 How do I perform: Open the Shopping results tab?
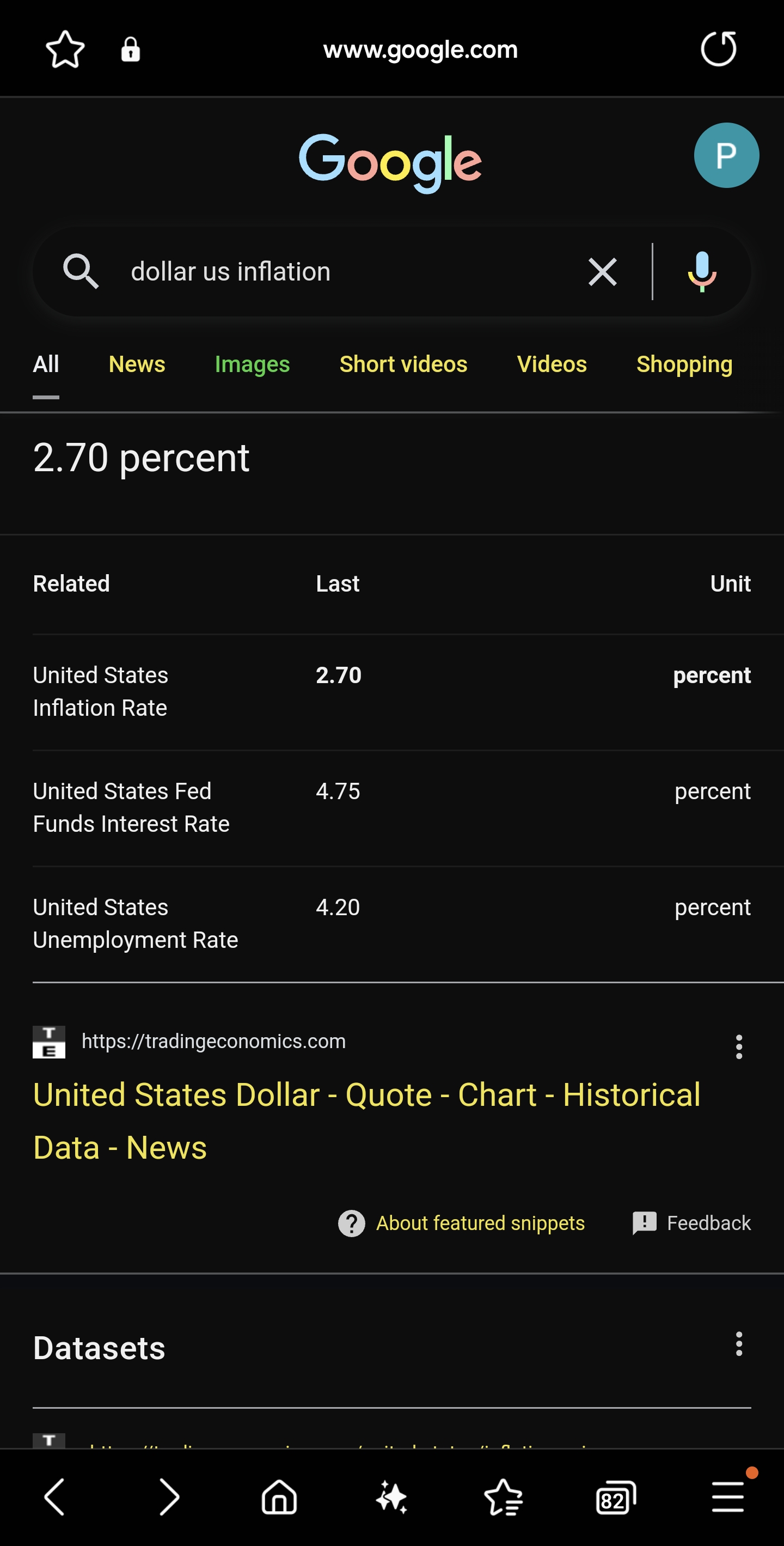click(x=684, y=364)
